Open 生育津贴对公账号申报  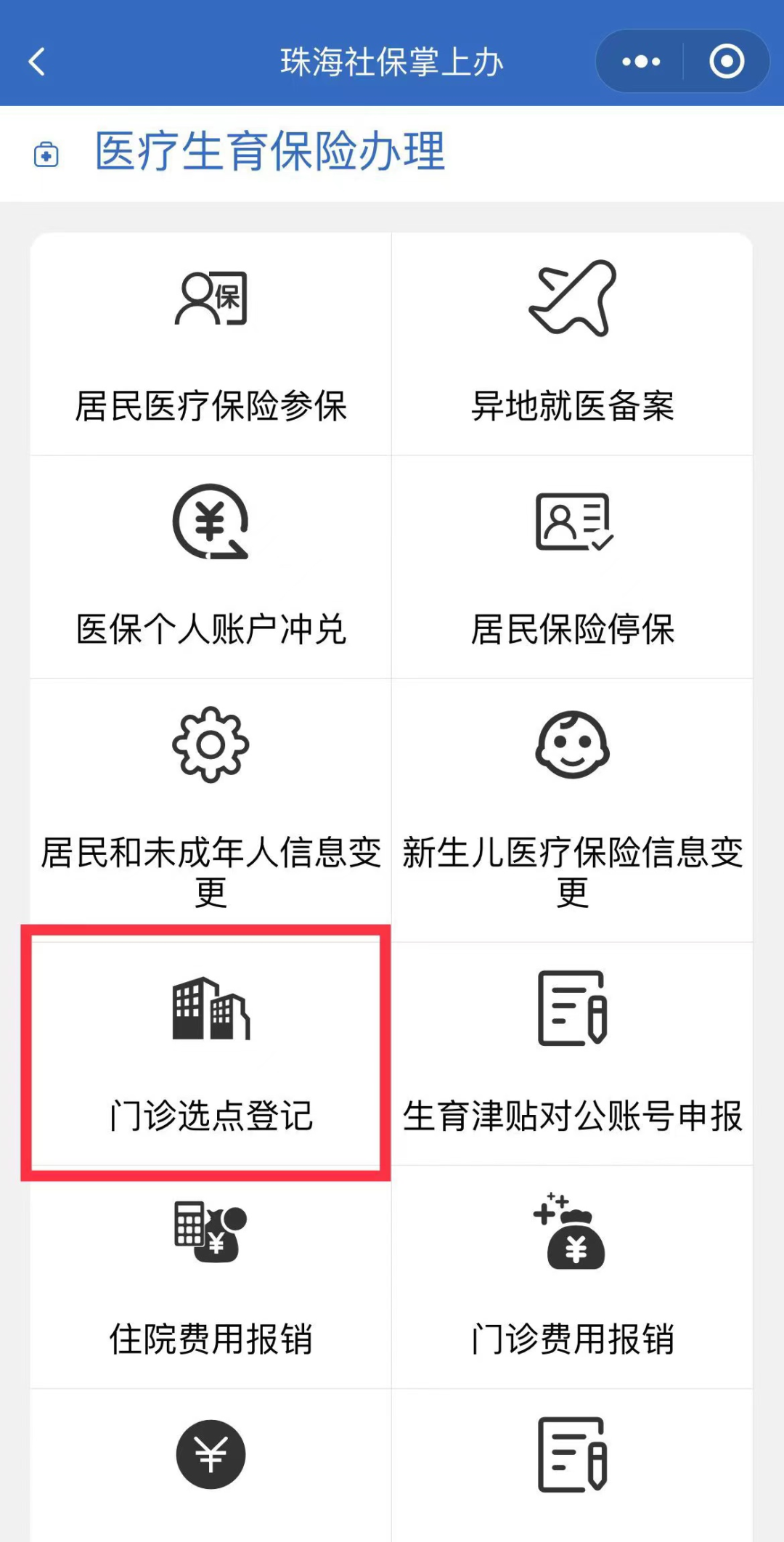pos(572,1054)
